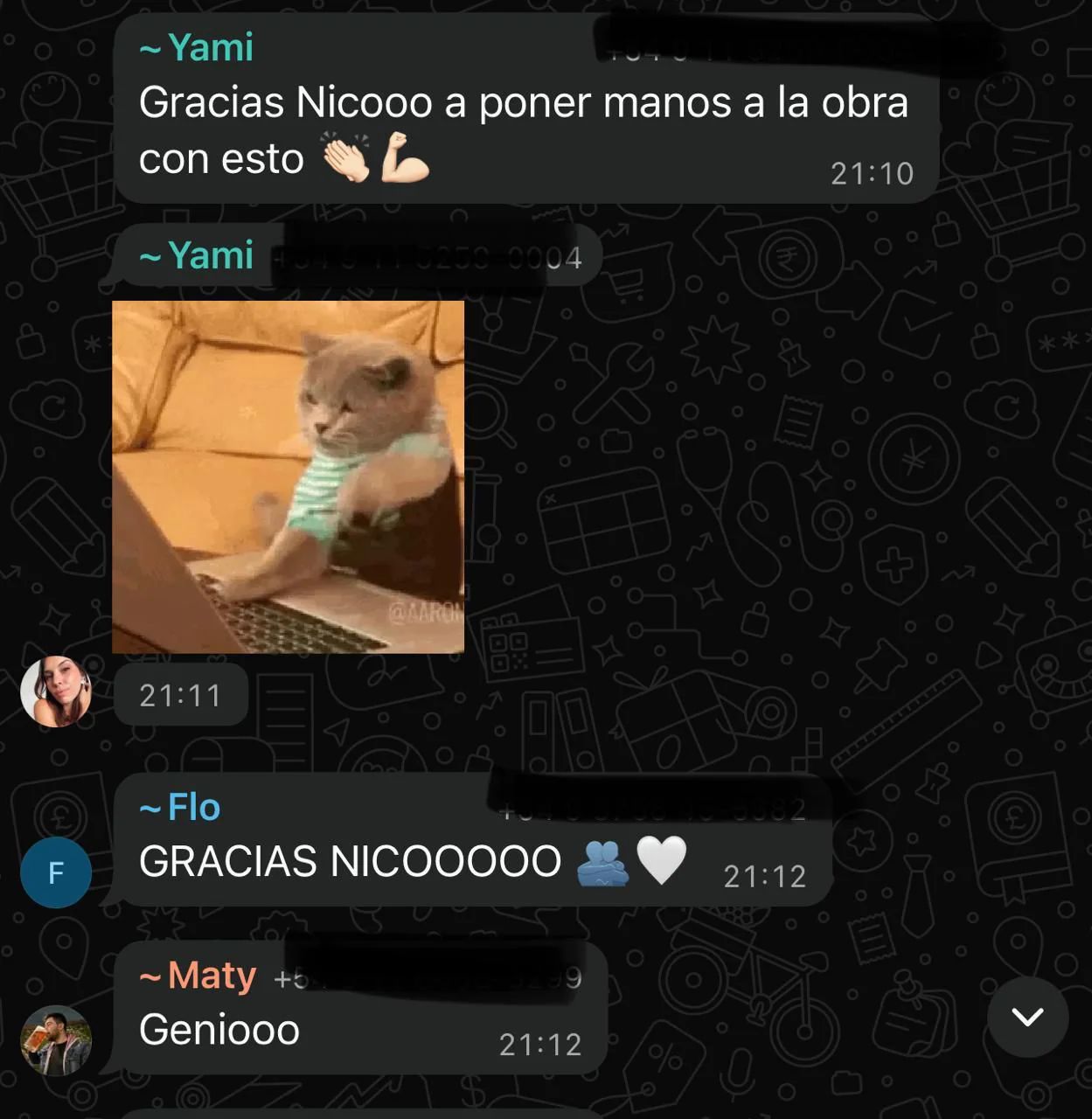Screen dimensions: 1092x1119
Task: Open Flo's avatar with the letter F
Action: tap(56, 872)
